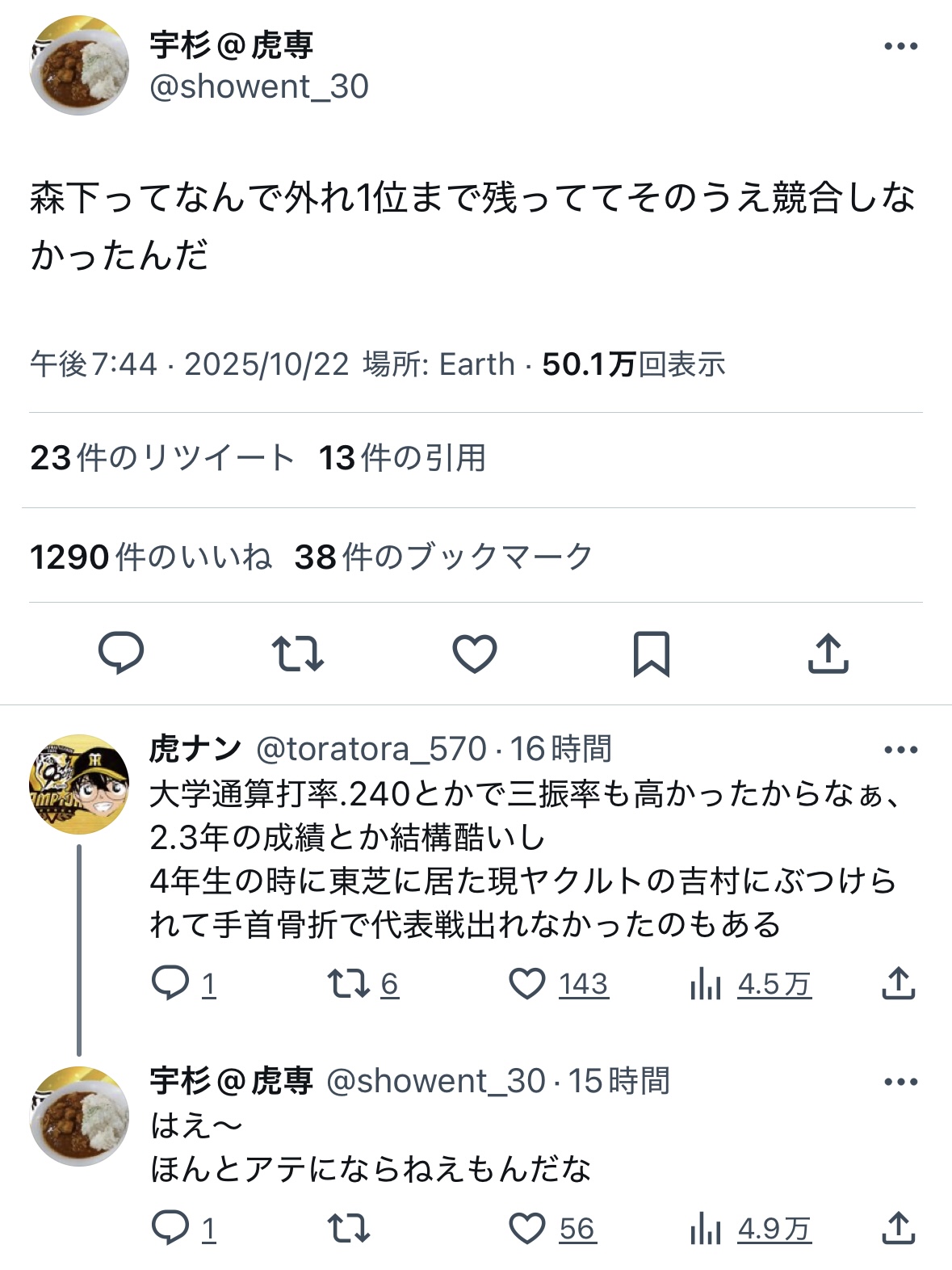The image size is (952, 1270).
Task: Open overflow menu on はえ〜 reply
Action: click(x=900, y=1082)
